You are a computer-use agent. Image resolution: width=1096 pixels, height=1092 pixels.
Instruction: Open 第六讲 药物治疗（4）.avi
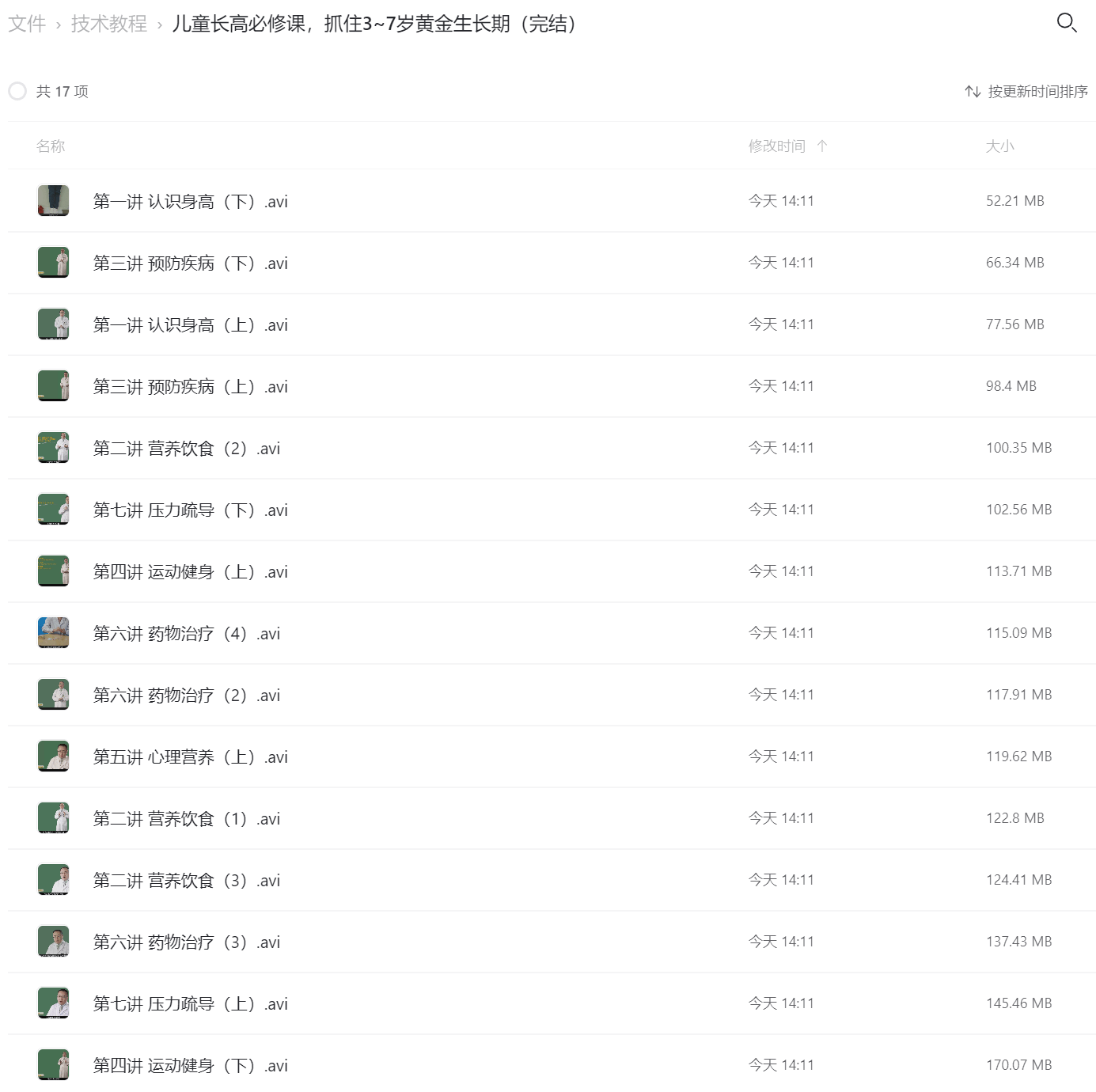coord(186,633)
